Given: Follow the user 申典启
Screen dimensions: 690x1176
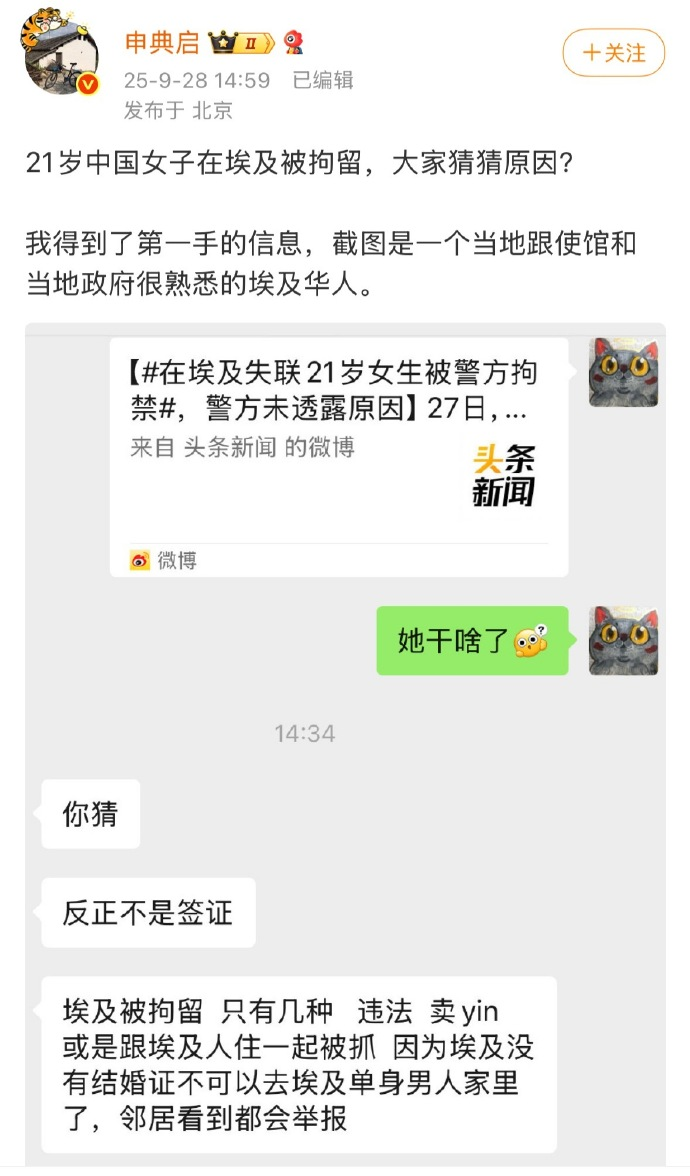Looking at the screenshot, I should pyautogui.click(x=613, y=53).
